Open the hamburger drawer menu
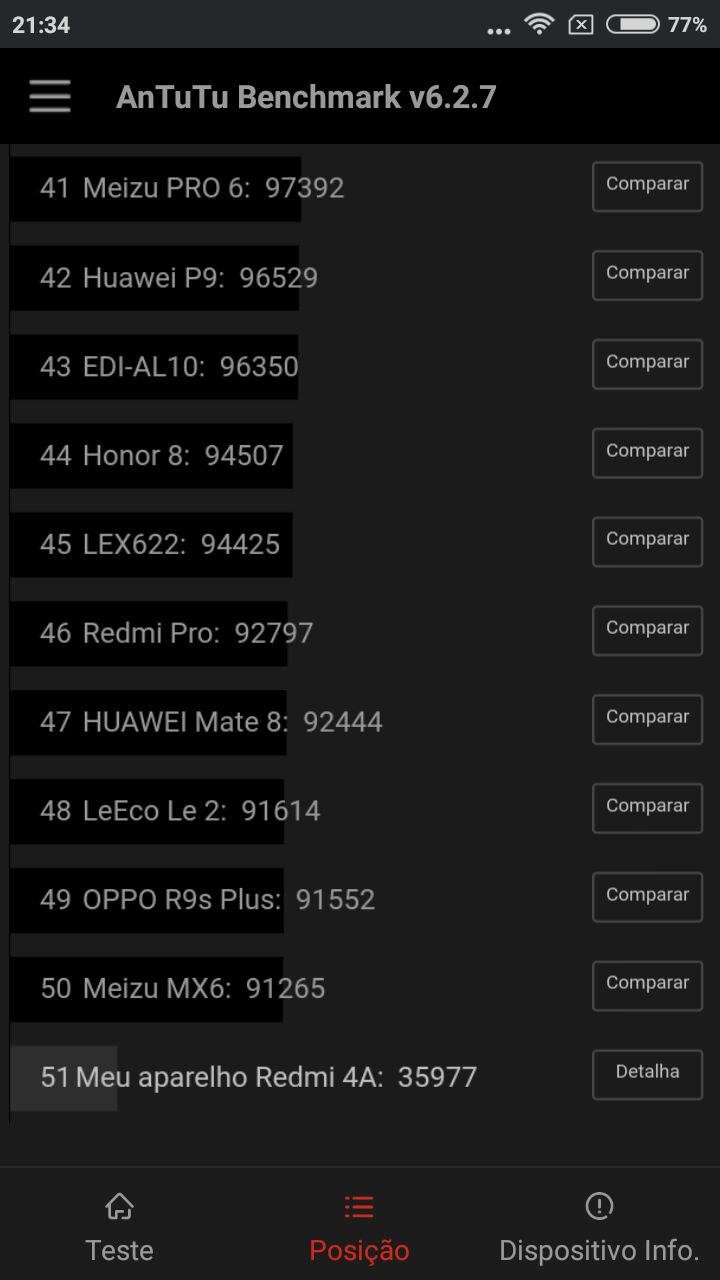Screen dimensions: 720x1280 50,96
